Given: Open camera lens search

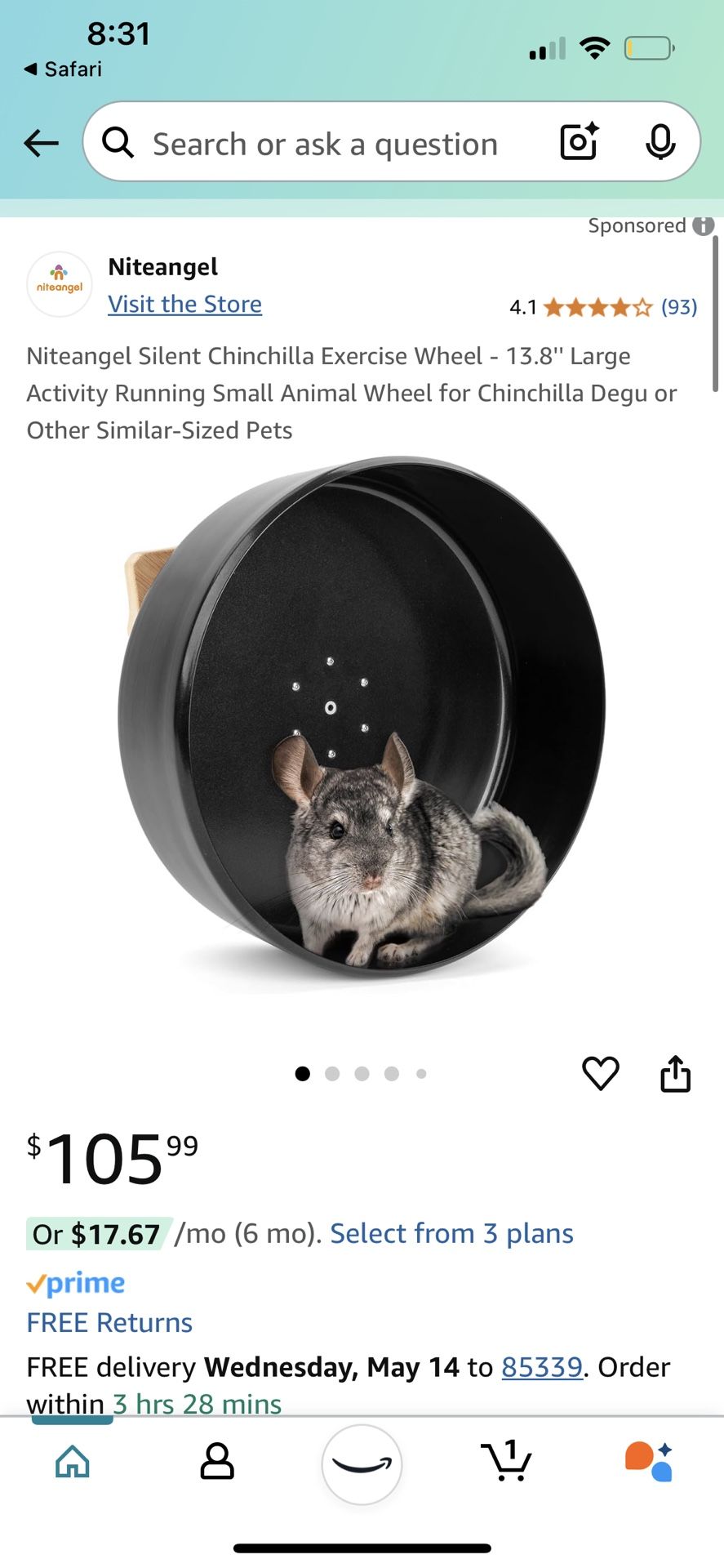Looking at the screenshot, I should [x=580, y=142].
